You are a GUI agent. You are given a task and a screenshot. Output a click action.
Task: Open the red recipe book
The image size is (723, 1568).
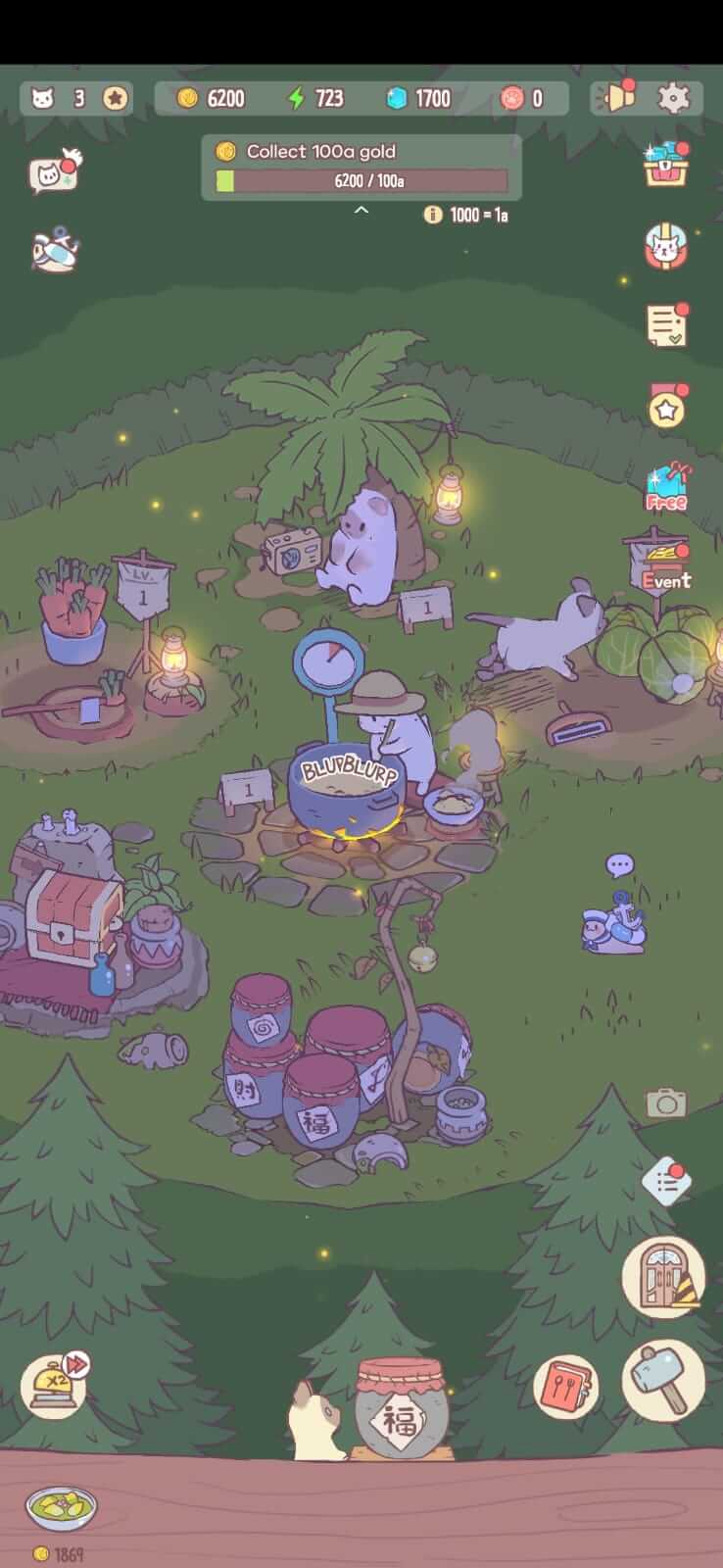click(x=566, y=1388)
